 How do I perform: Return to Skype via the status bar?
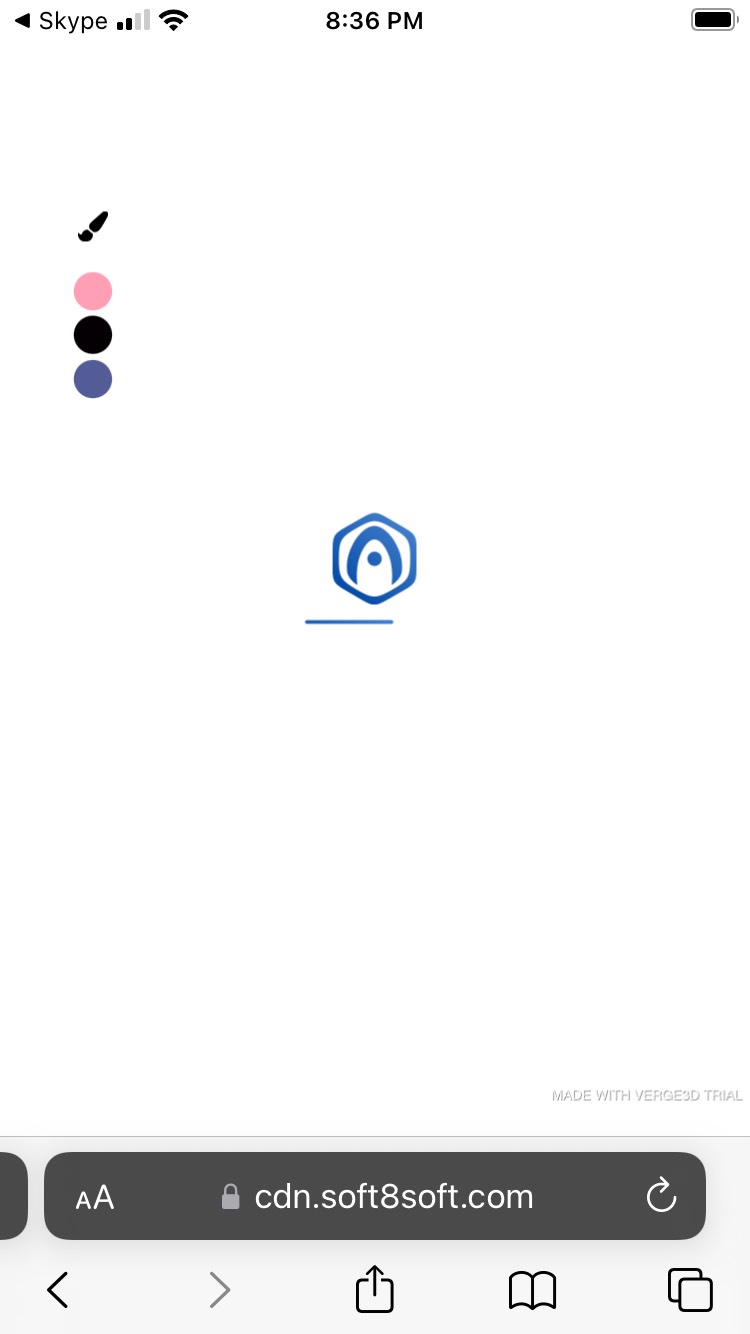click(x=60, y=20)
